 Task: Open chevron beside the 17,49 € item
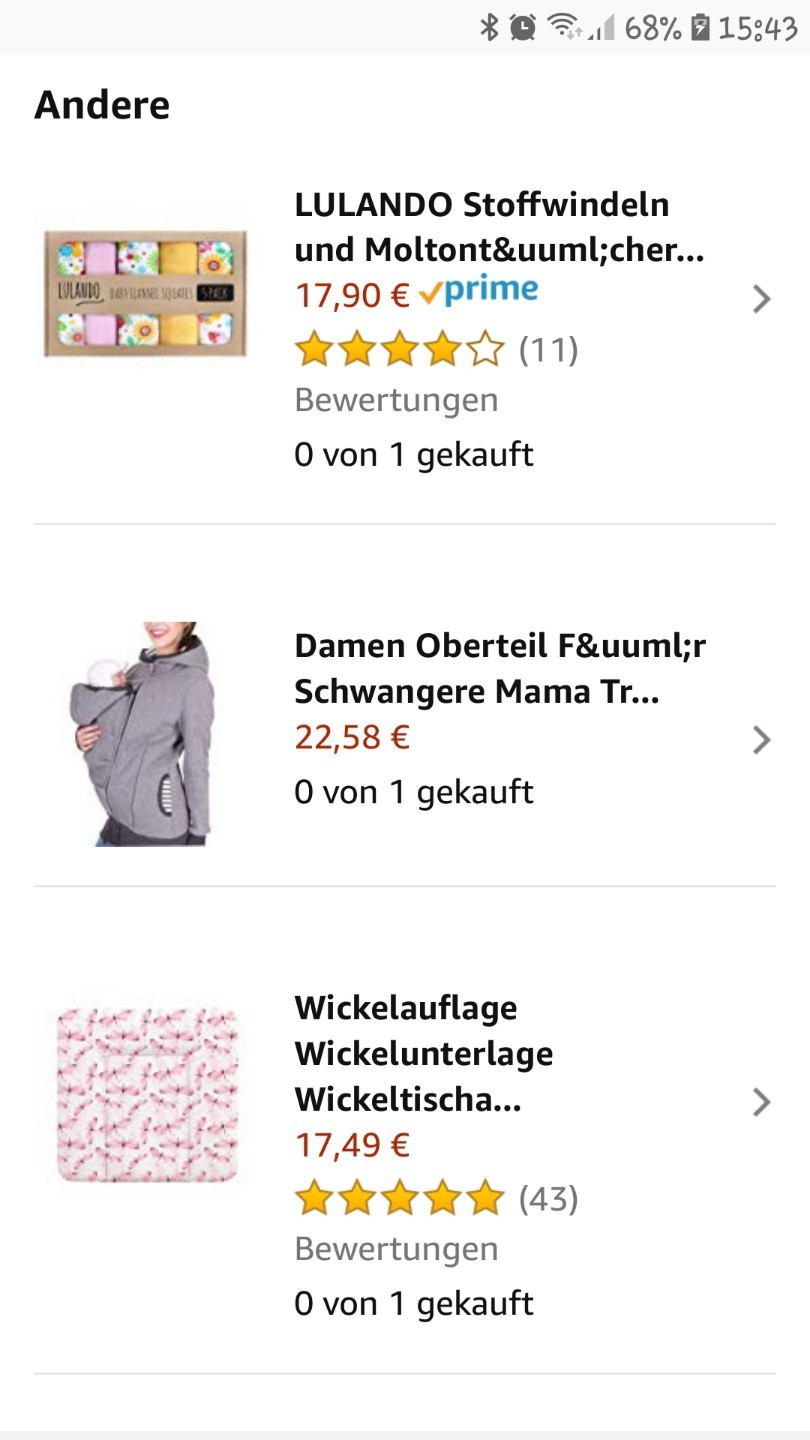pos(762,1102)
